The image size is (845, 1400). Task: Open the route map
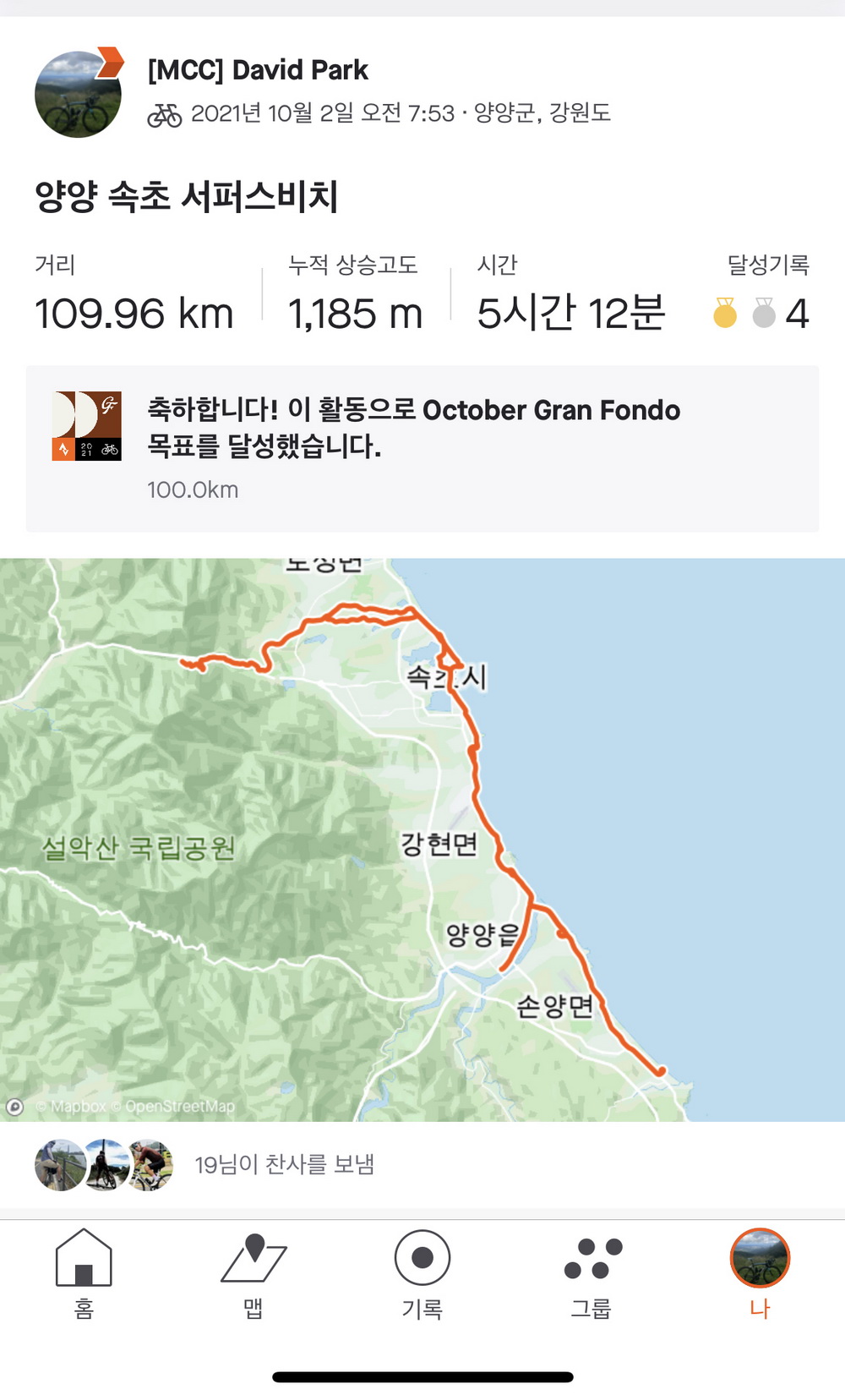[x=422, y=839]
